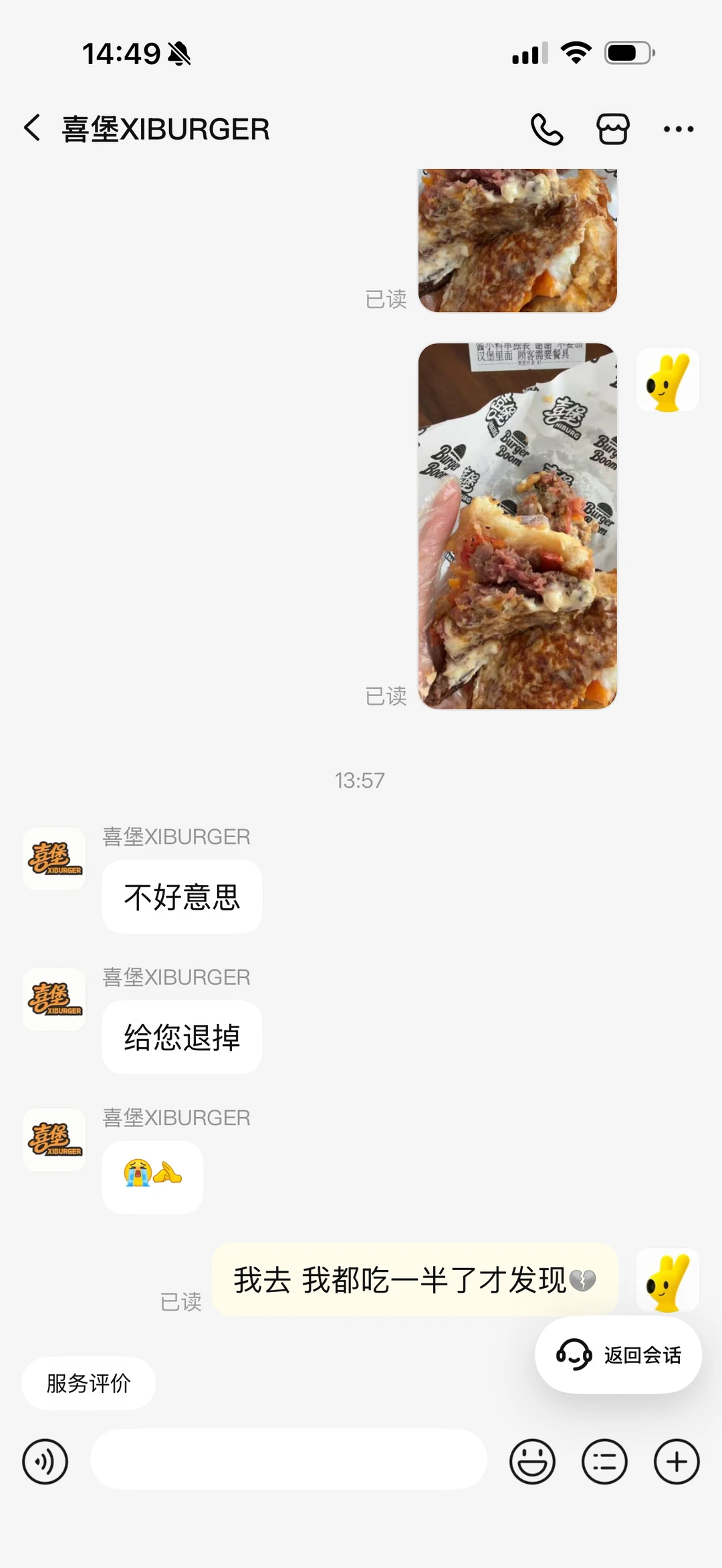Viewport: 722px width, 1568px height.
Task: Open the partly visible top burger photo
Action: [517, 241]
